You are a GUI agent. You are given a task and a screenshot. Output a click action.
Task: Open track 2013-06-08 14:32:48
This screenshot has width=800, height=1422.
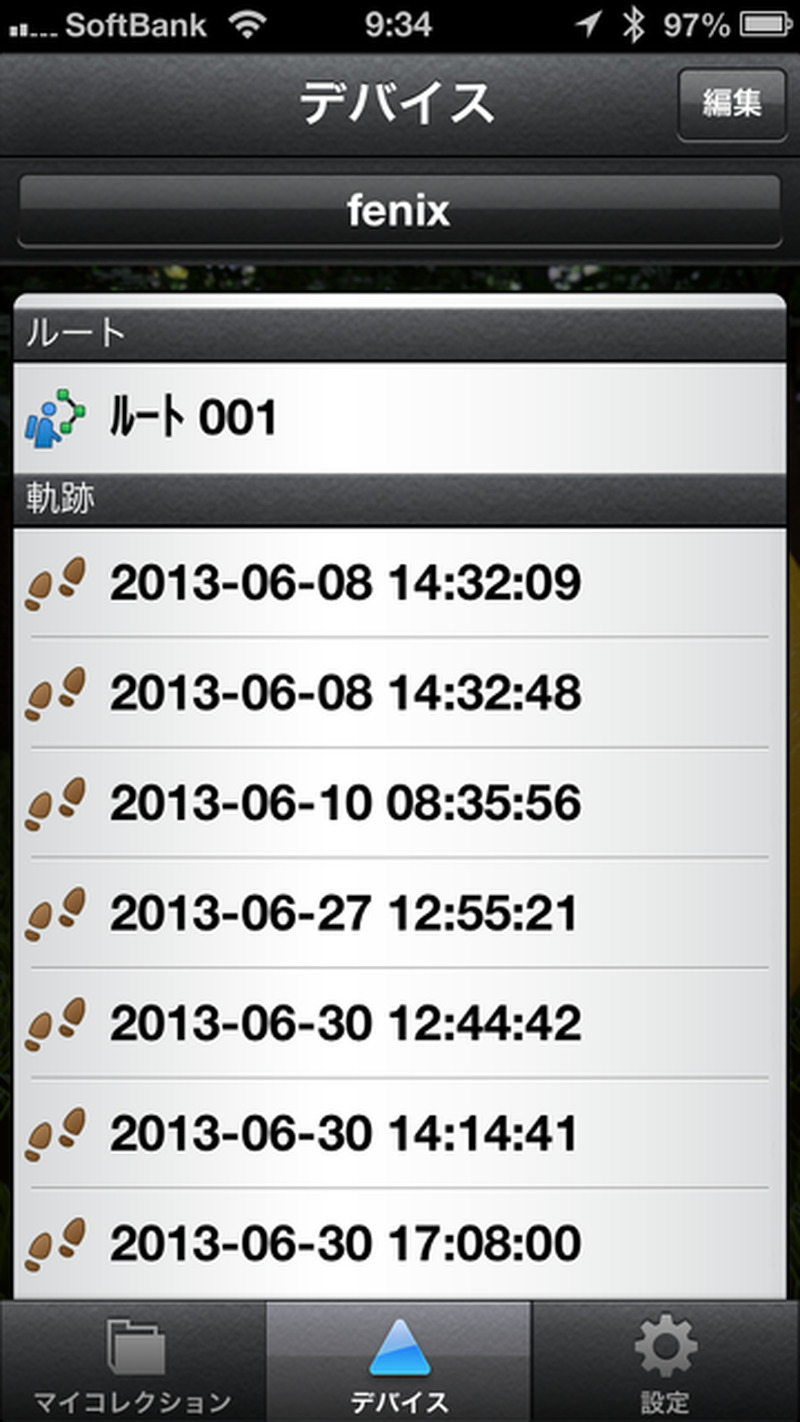(399, 692)
